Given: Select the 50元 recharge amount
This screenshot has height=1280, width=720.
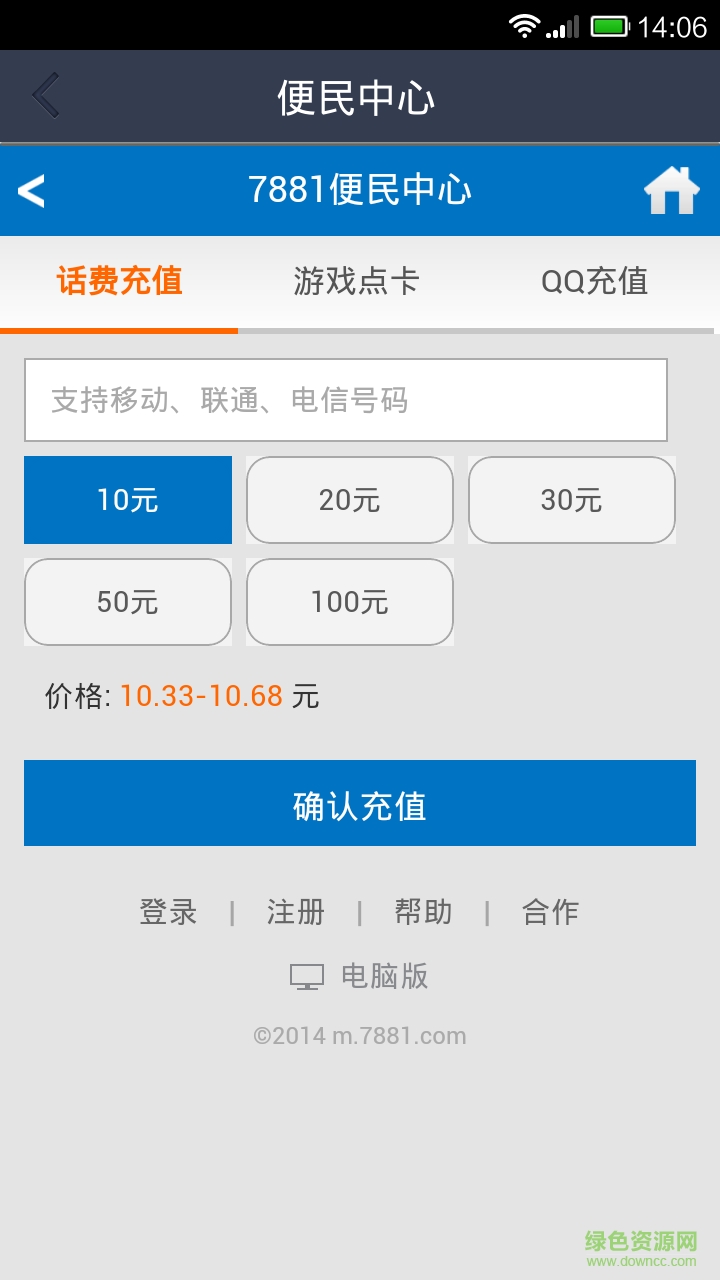Looking at the screenshot, I should (x=127, y=602).
